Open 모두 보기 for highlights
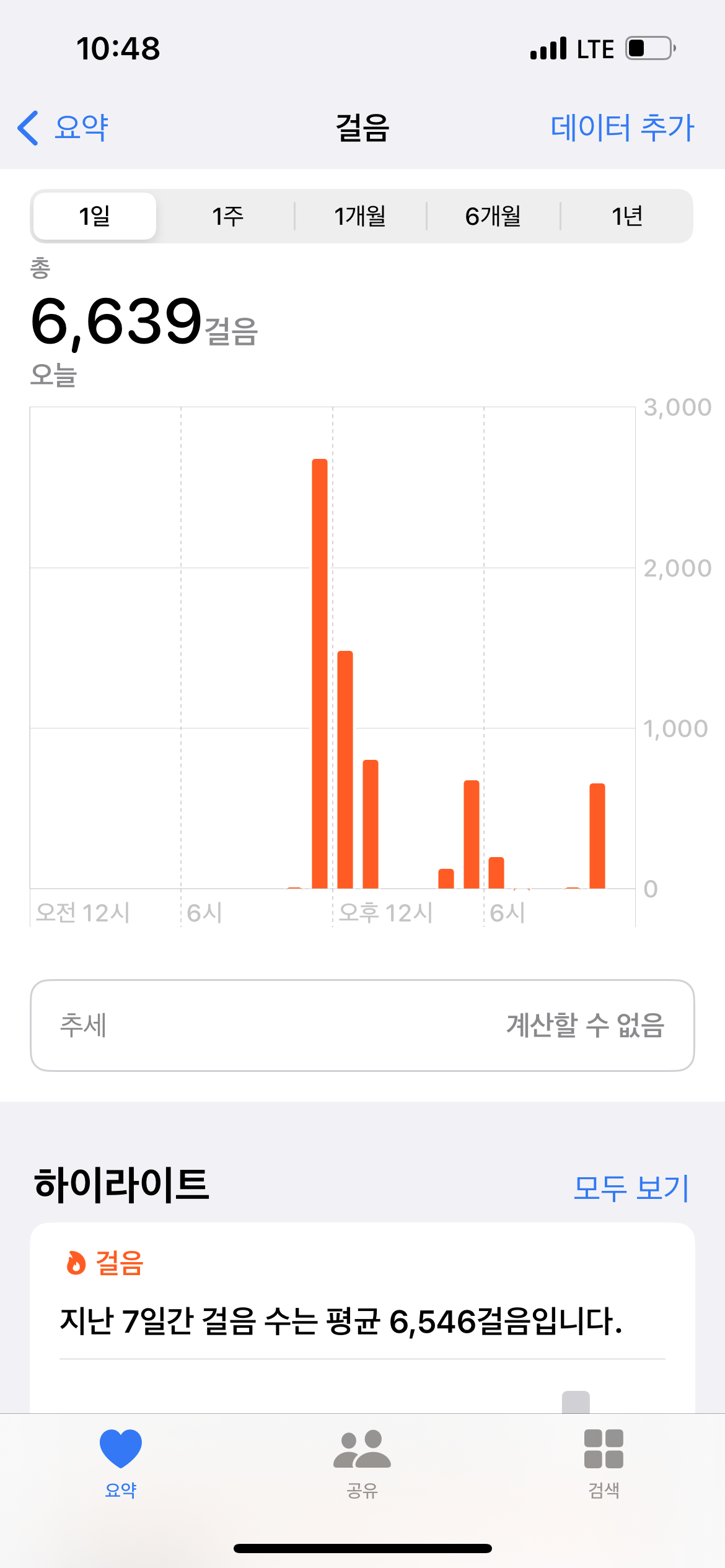 pos(631,1188)
